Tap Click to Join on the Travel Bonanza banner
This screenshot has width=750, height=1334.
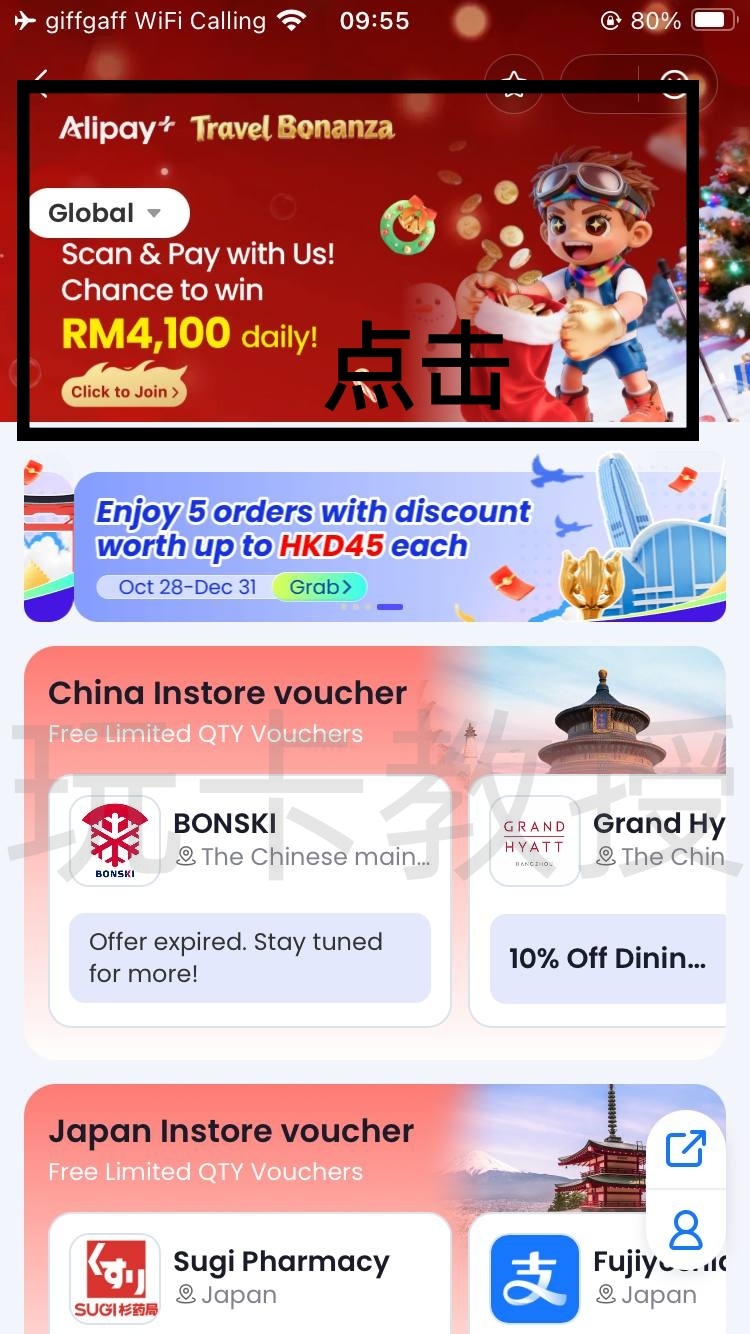pos(125,391)
